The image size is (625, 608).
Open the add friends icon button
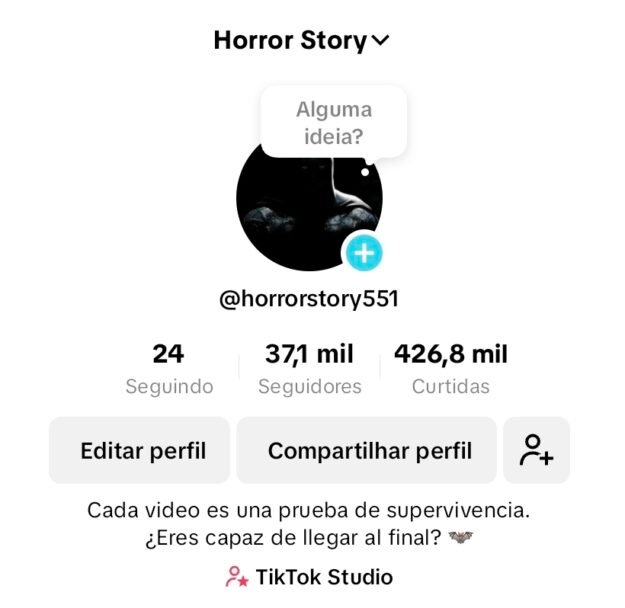point(537,451)
